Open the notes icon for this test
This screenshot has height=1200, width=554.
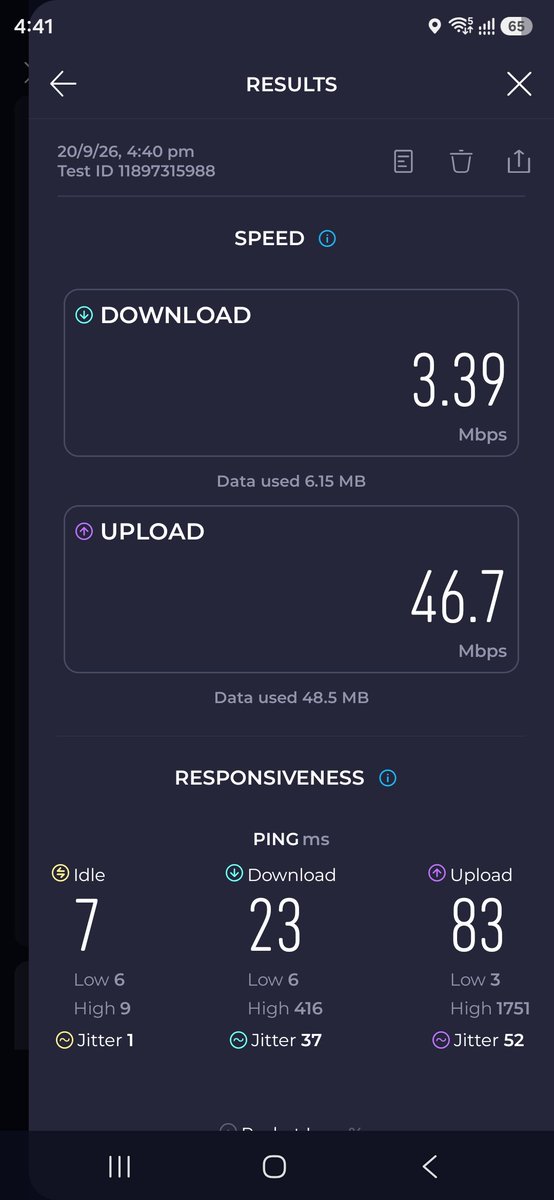click(403, 161)
